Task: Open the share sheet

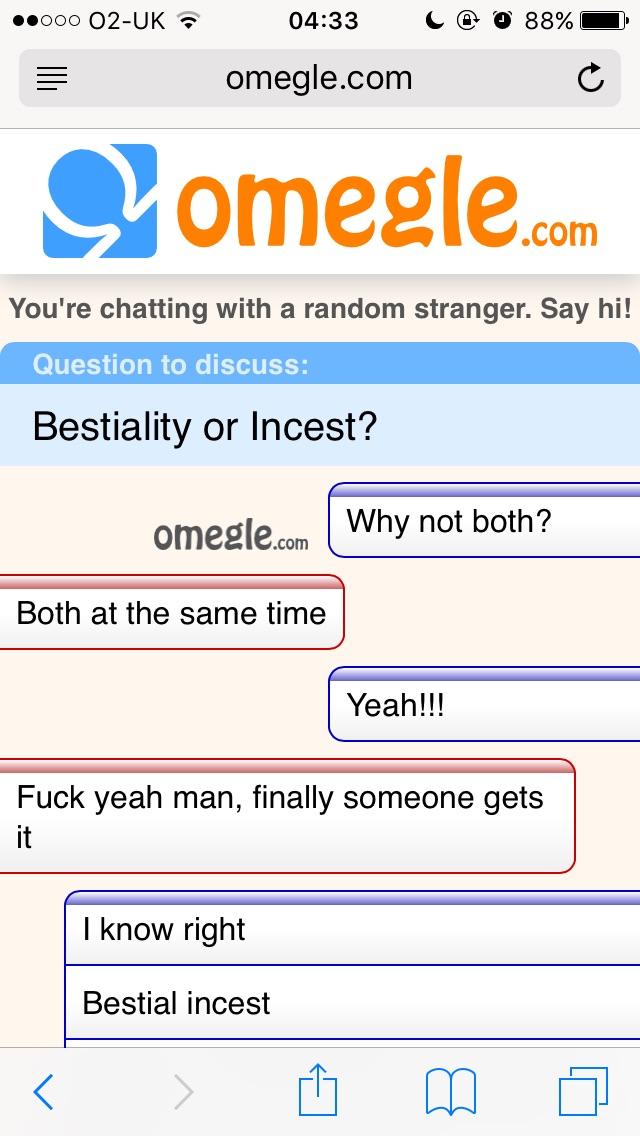Action: [x=318, y=1090]
